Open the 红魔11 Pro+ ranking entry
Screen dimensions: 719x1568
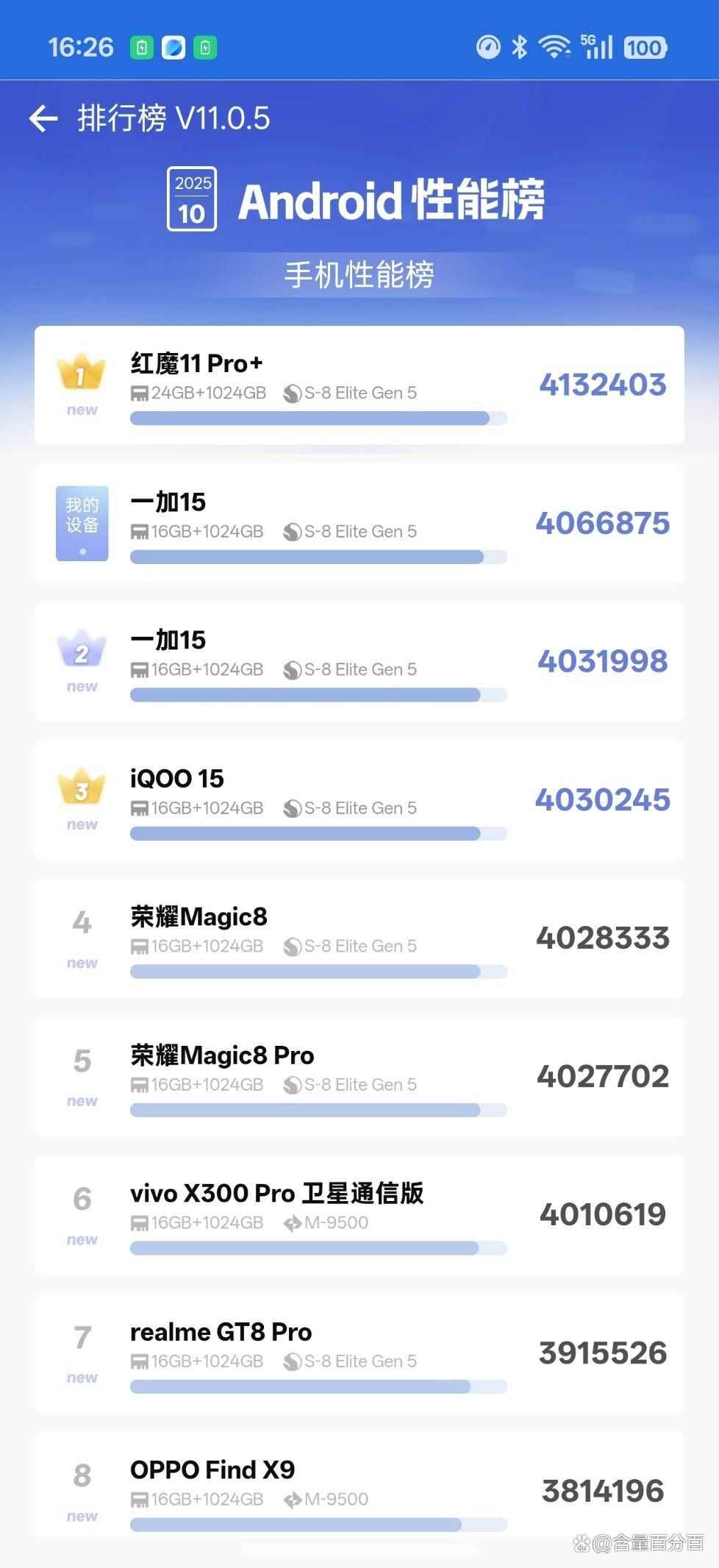(359, 385)
